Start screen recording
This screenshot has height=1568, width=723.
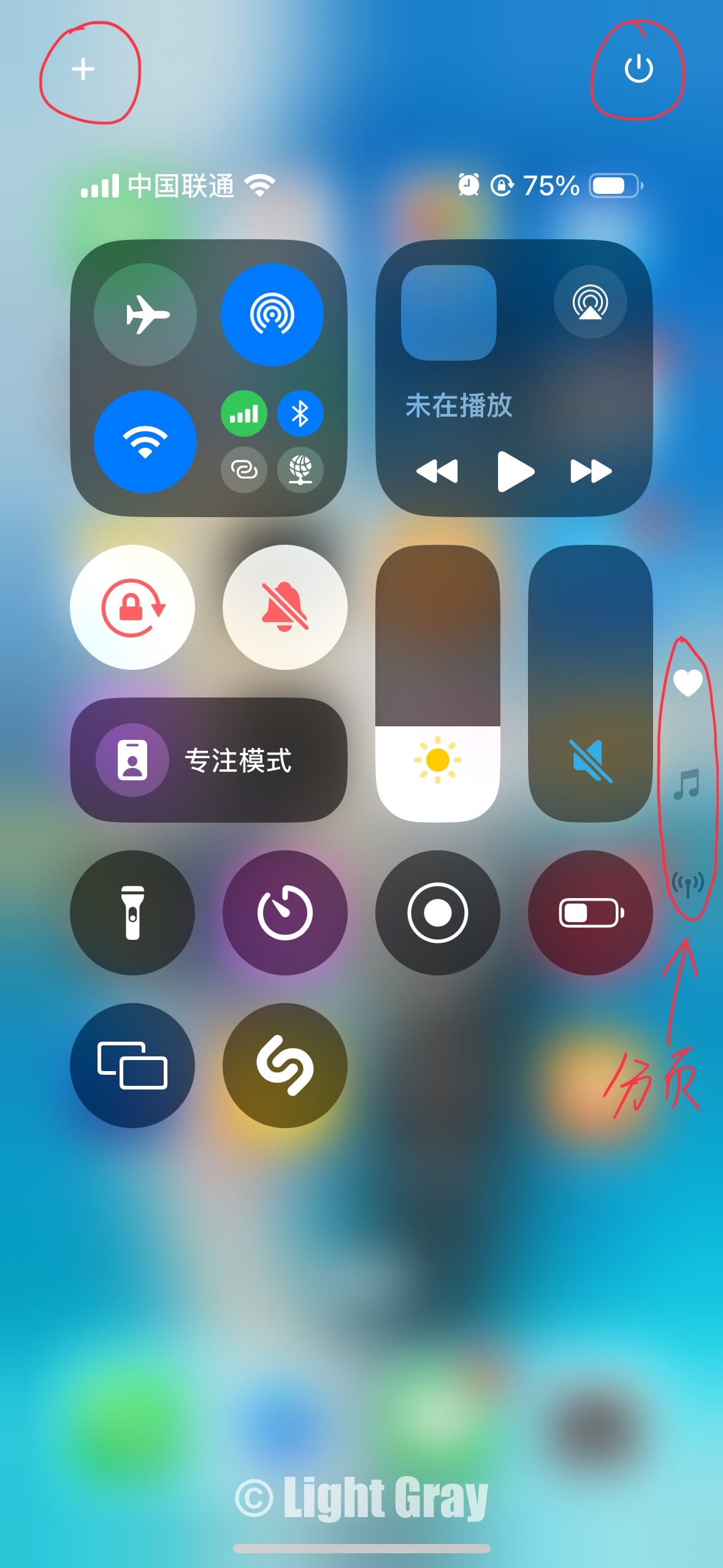tap(437, 912)
